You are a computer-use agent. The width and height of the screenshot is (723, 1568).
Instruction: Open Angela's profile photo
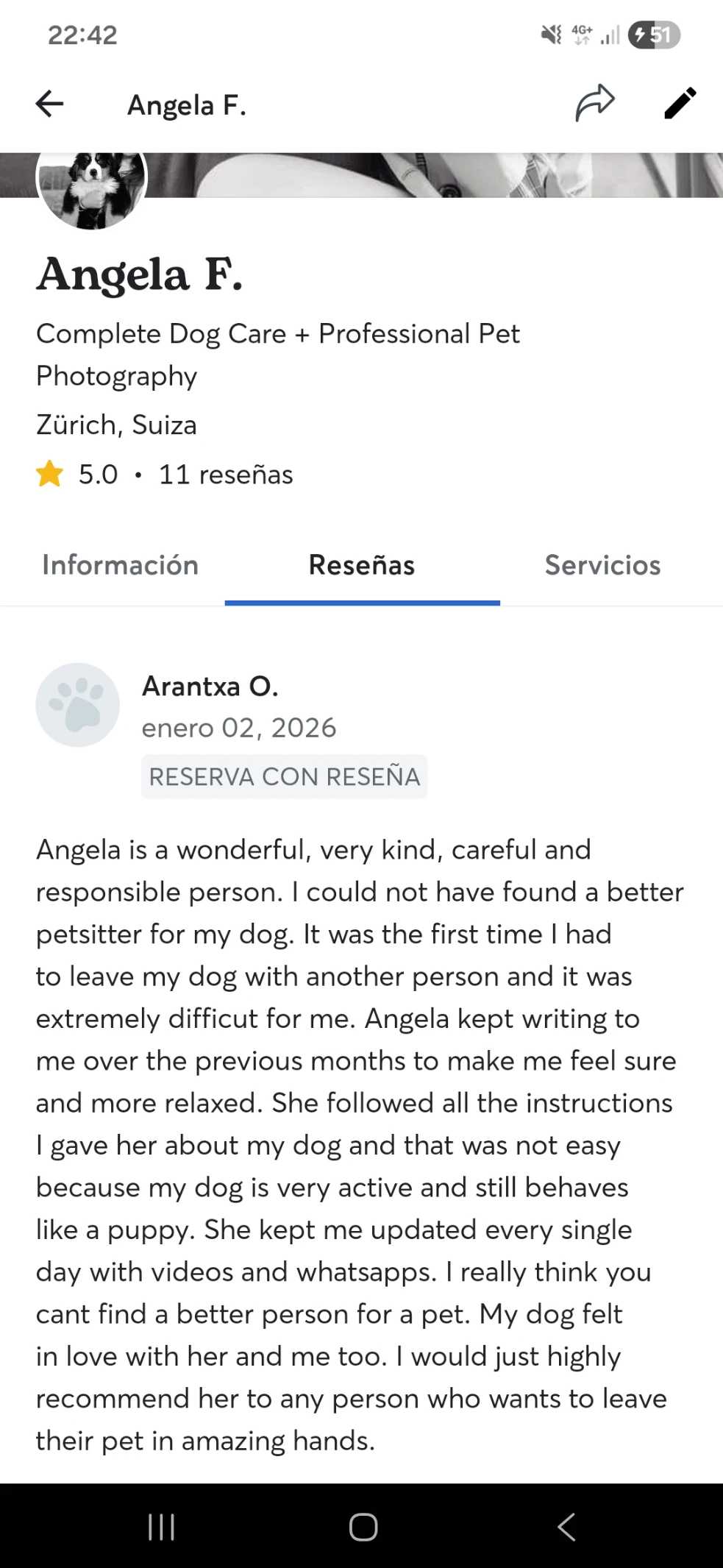(x=92, y=186)
